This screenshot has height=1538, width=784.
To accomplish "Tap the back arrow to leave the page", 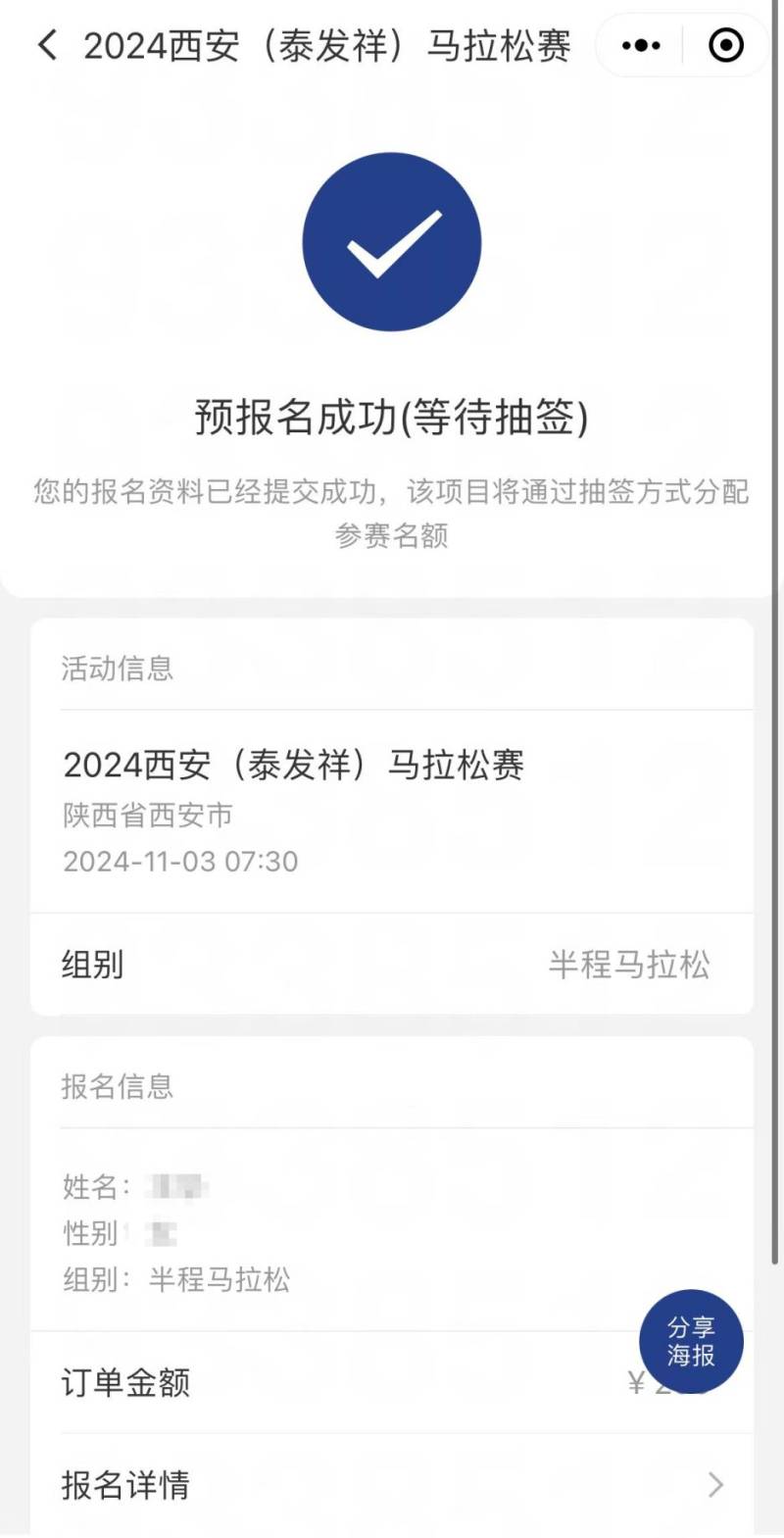I will click(x=46, y=45).
